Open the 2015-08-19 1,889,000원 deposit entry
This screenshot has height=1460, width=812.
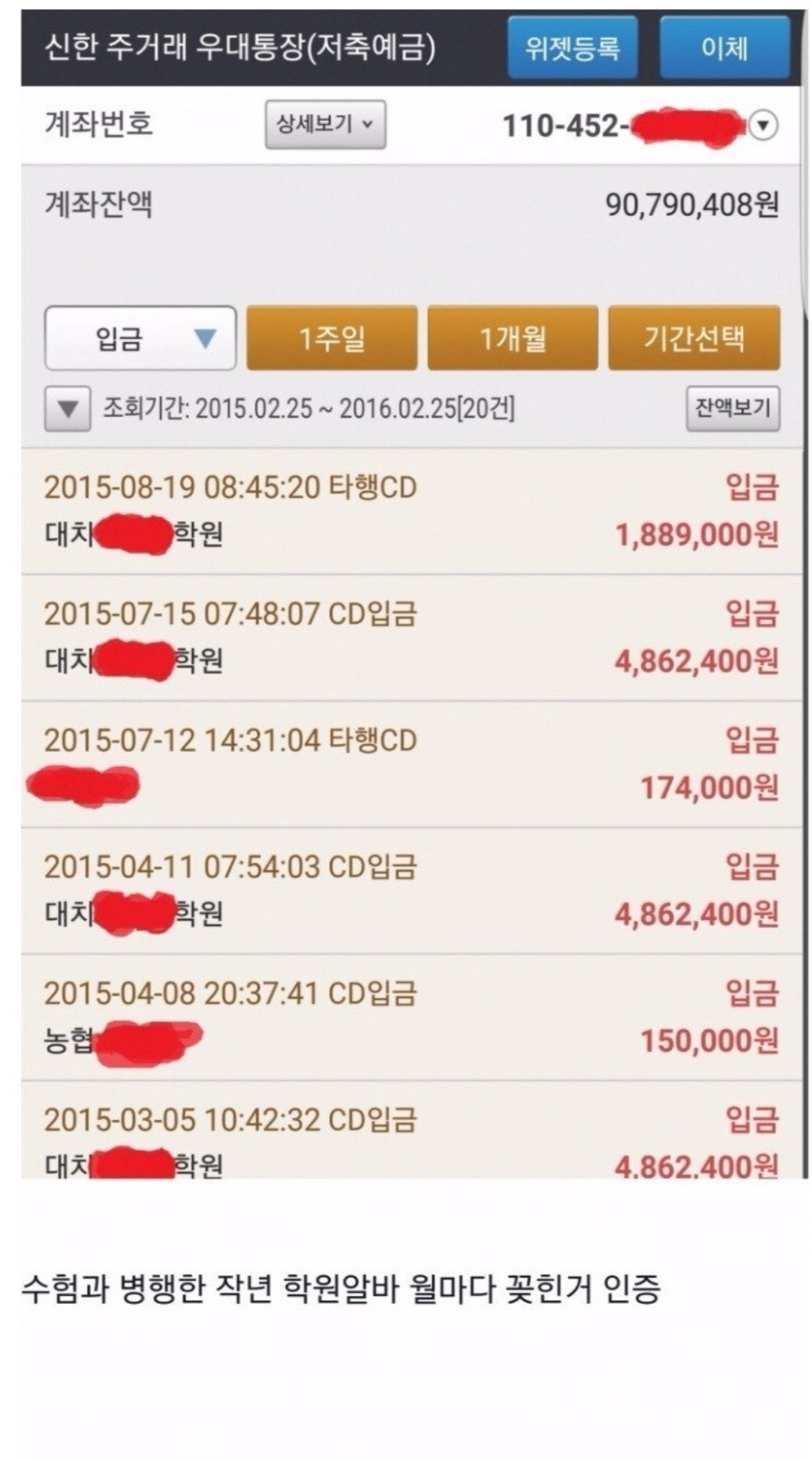tap(411, 511)
